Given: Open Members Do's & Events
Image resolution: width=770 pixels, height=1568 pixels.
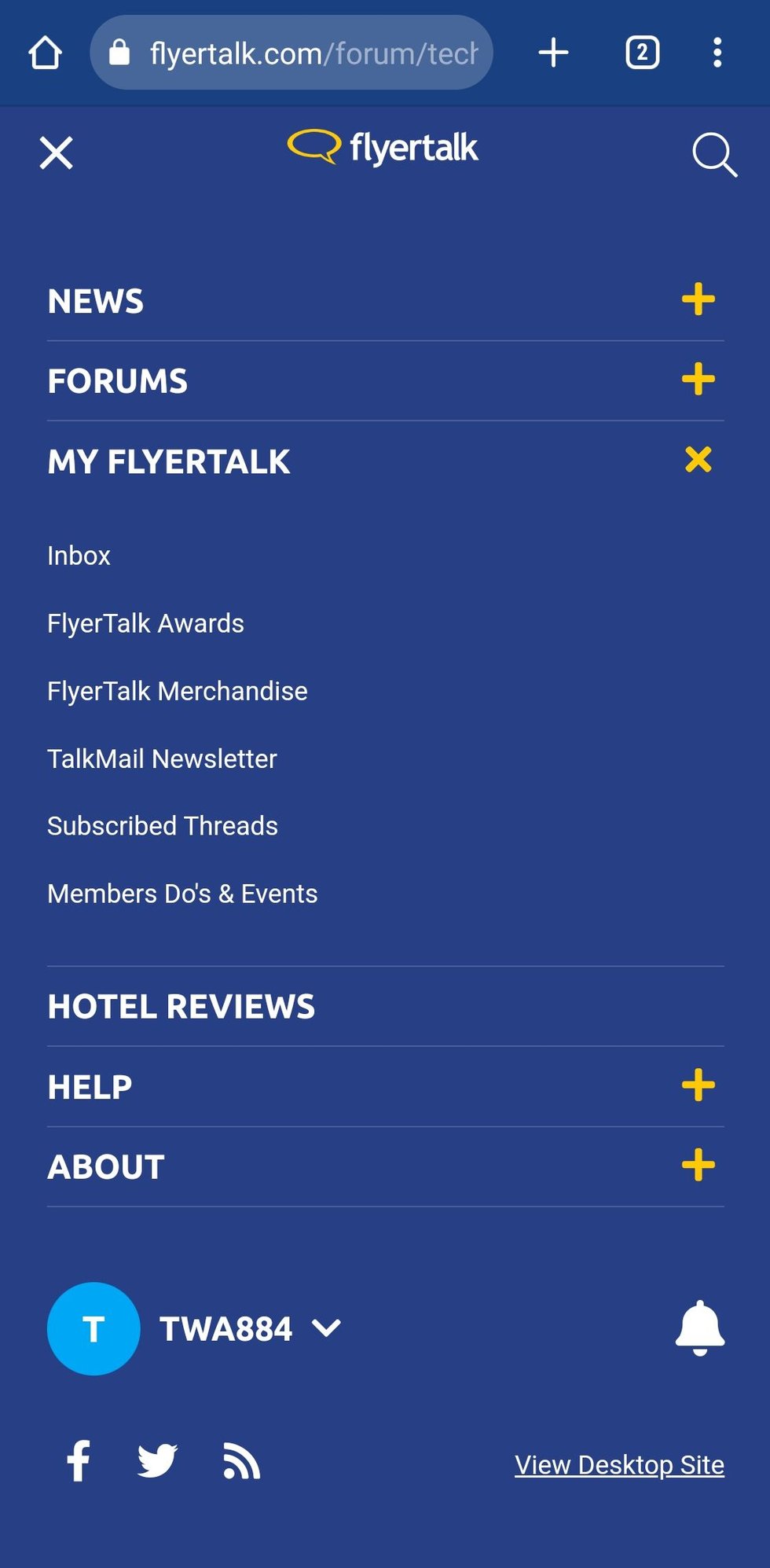Looking at the screenshot, I should [x=182, y=894].
